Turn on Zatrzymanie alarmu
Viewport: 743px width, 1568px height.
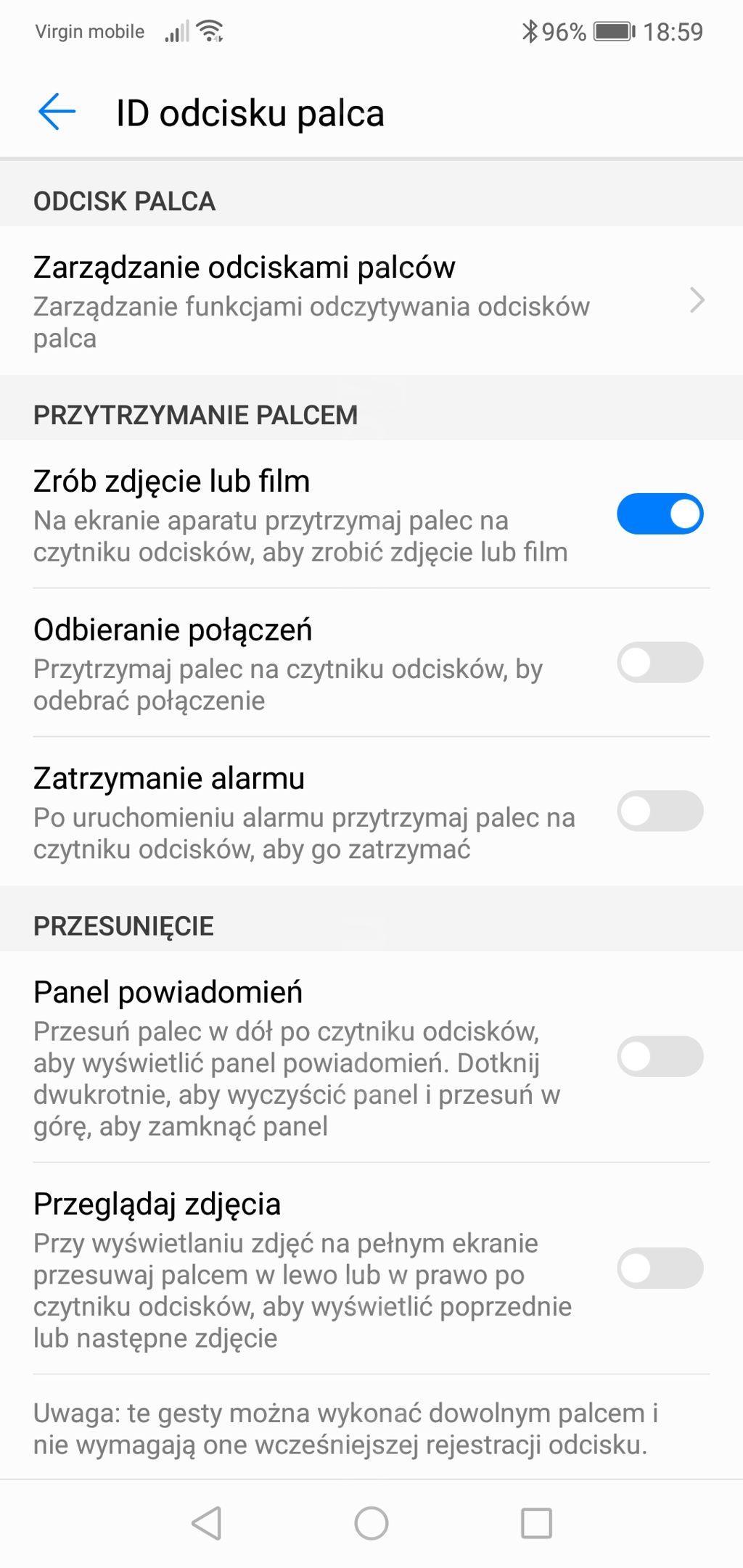(659, 811)
